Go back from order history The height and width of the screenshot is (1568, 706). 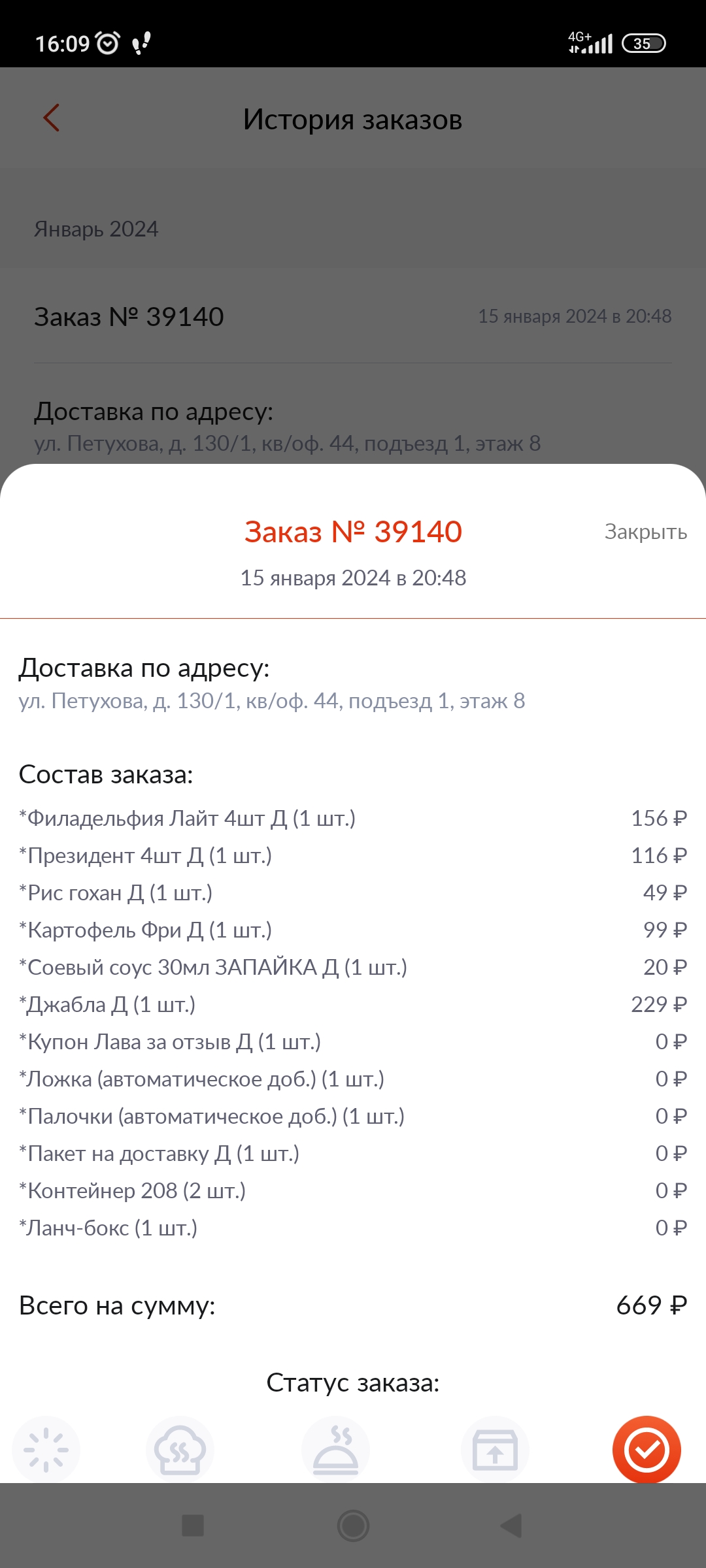tap(52, 118)
